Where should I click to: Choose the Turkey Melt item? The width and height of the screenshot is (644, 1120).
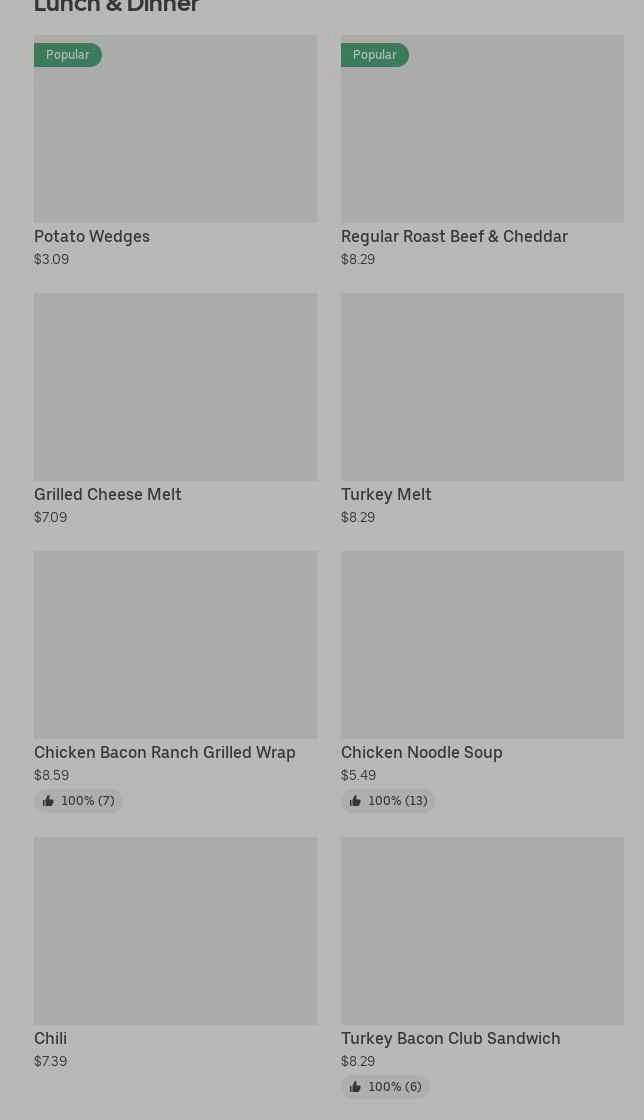(483, 409)
